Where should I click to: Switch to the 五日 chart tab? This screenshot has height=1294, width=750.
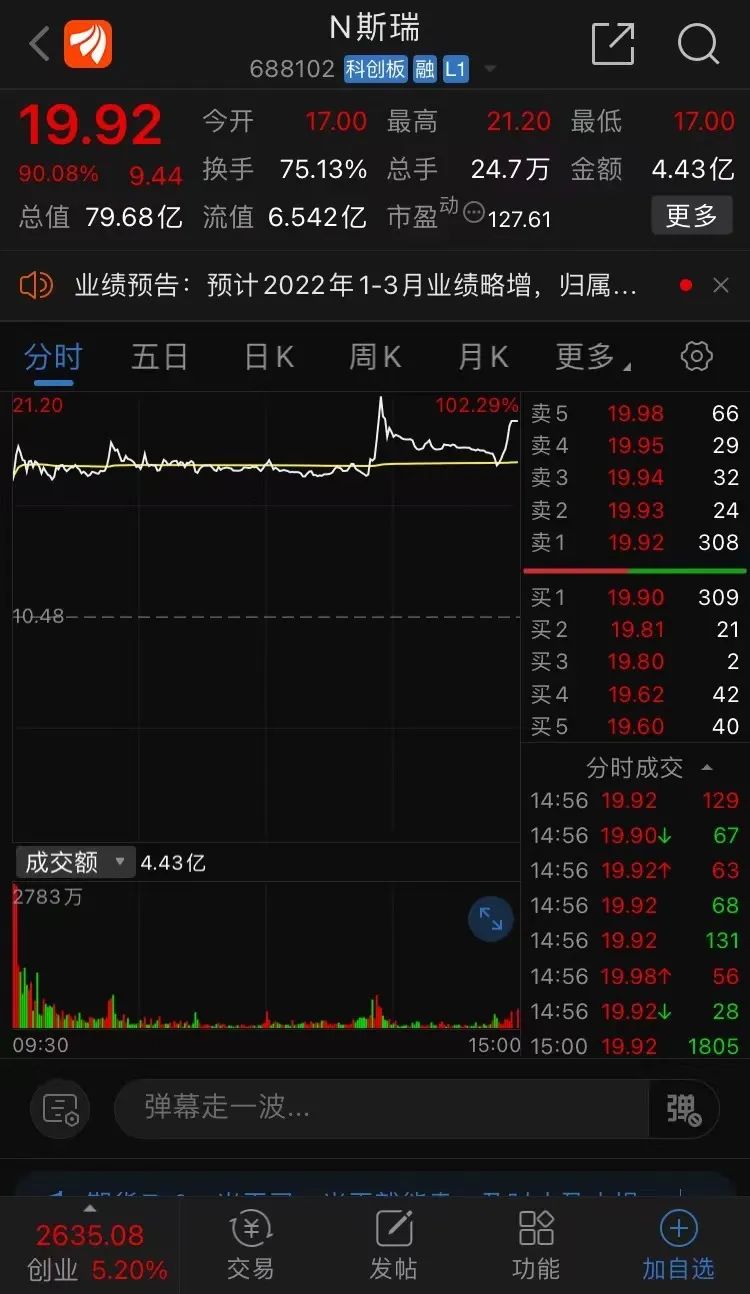click(x=159, y=357)
